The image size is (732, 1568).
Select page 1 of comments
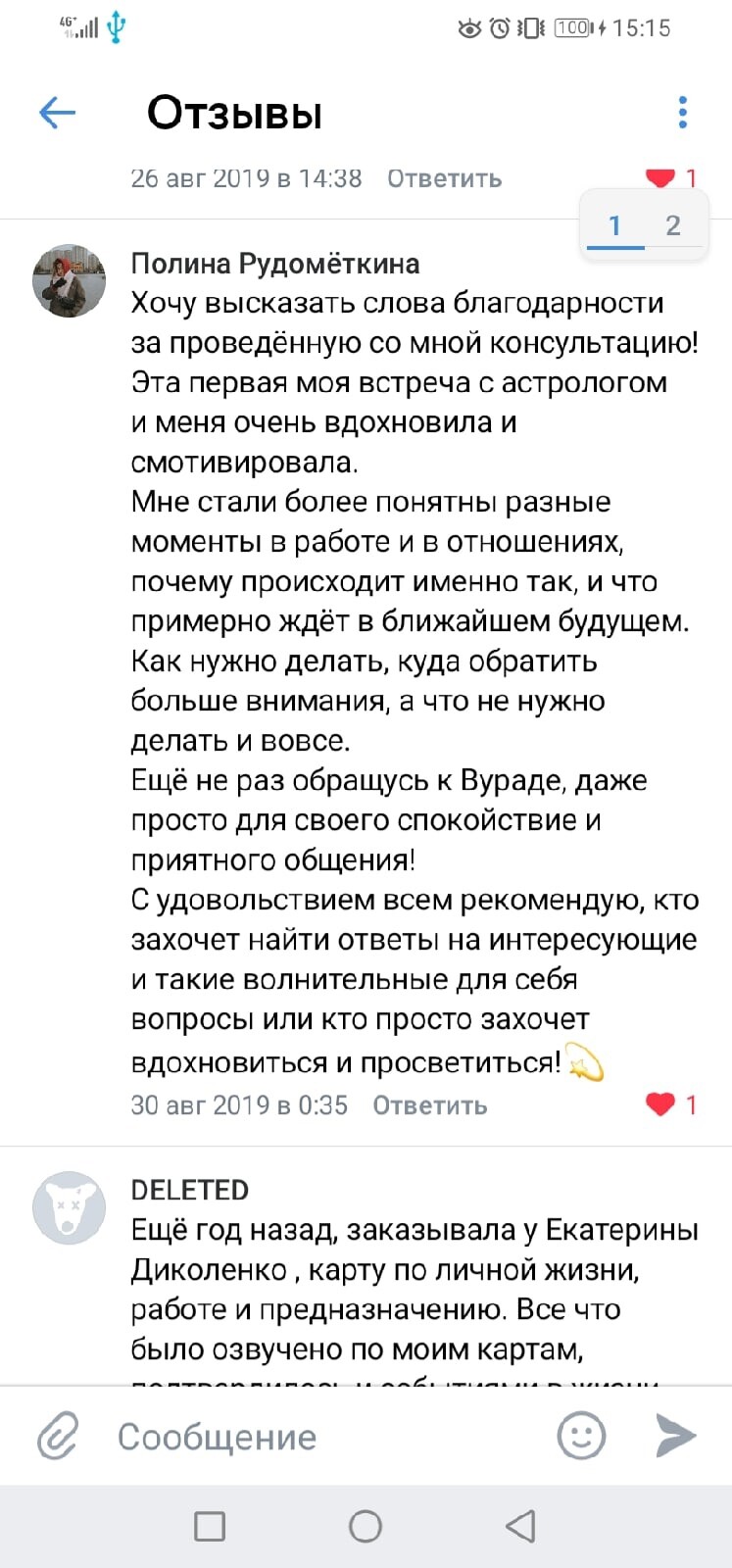point(614,226)
